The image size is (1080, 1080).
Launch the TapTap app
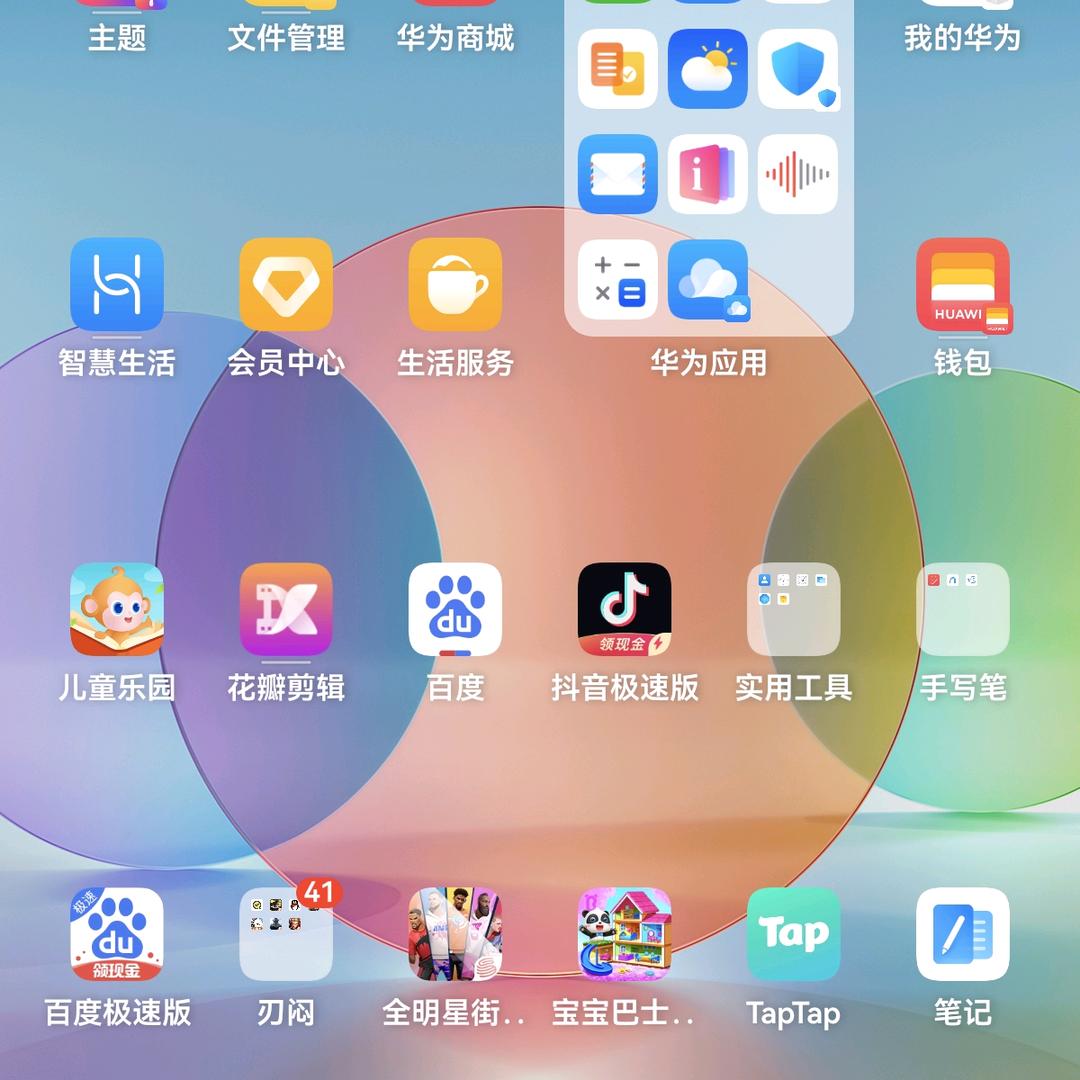tap(793, 935)
